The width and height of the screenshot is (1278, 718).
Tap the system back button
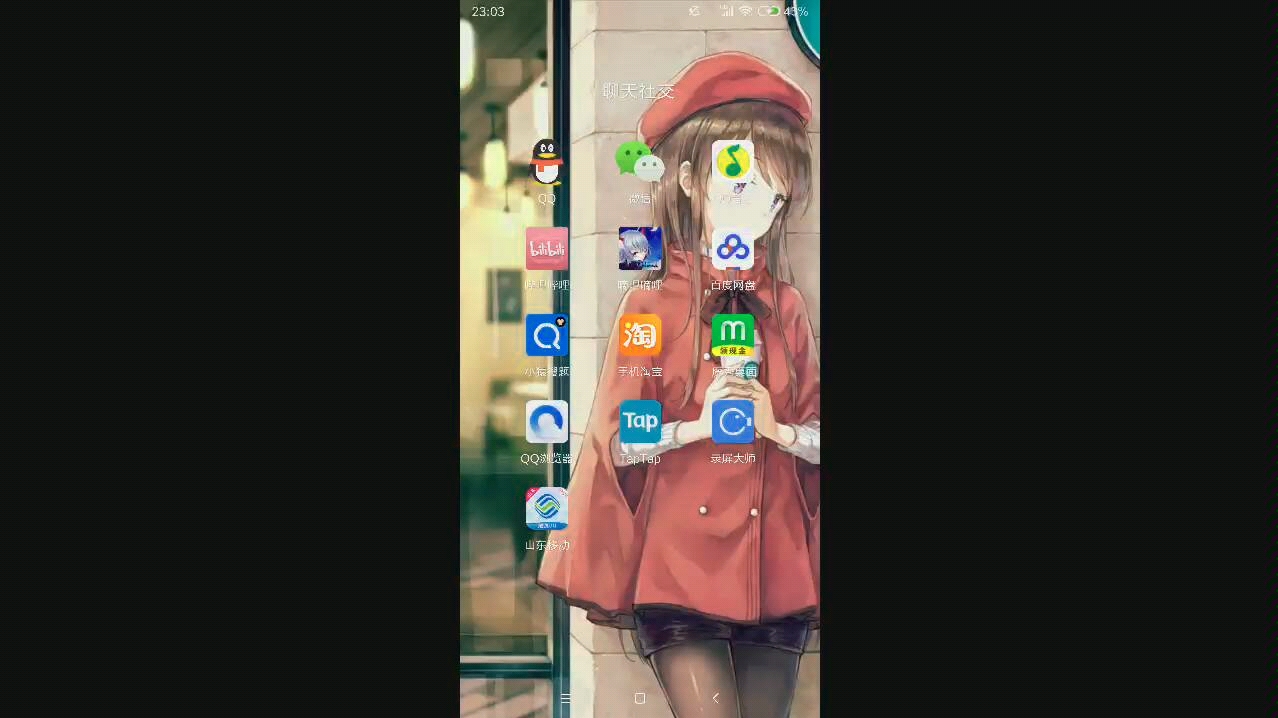tap(715, 698)
